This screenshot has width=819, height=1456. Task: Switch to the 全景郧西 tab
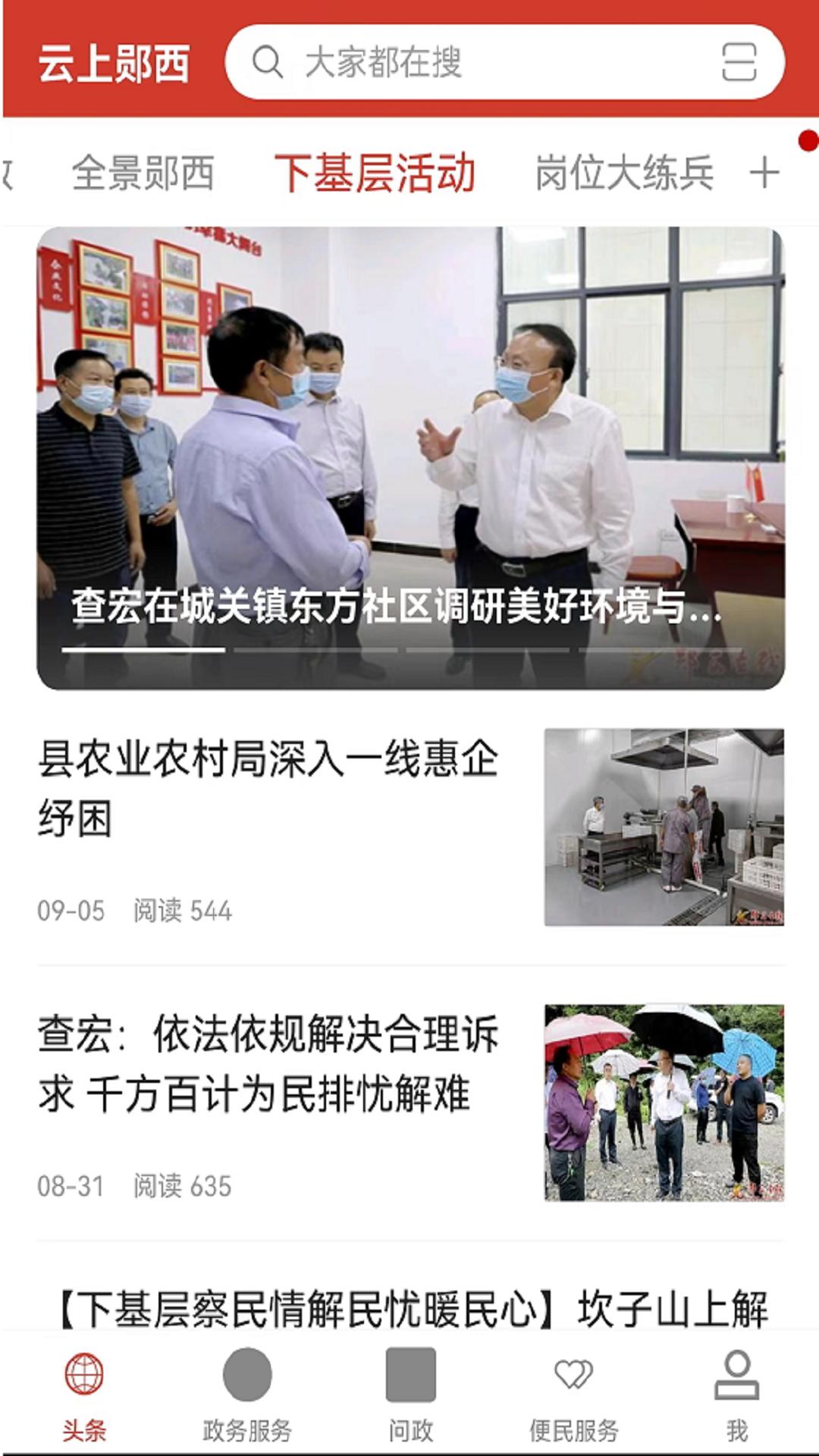(143, 174)
